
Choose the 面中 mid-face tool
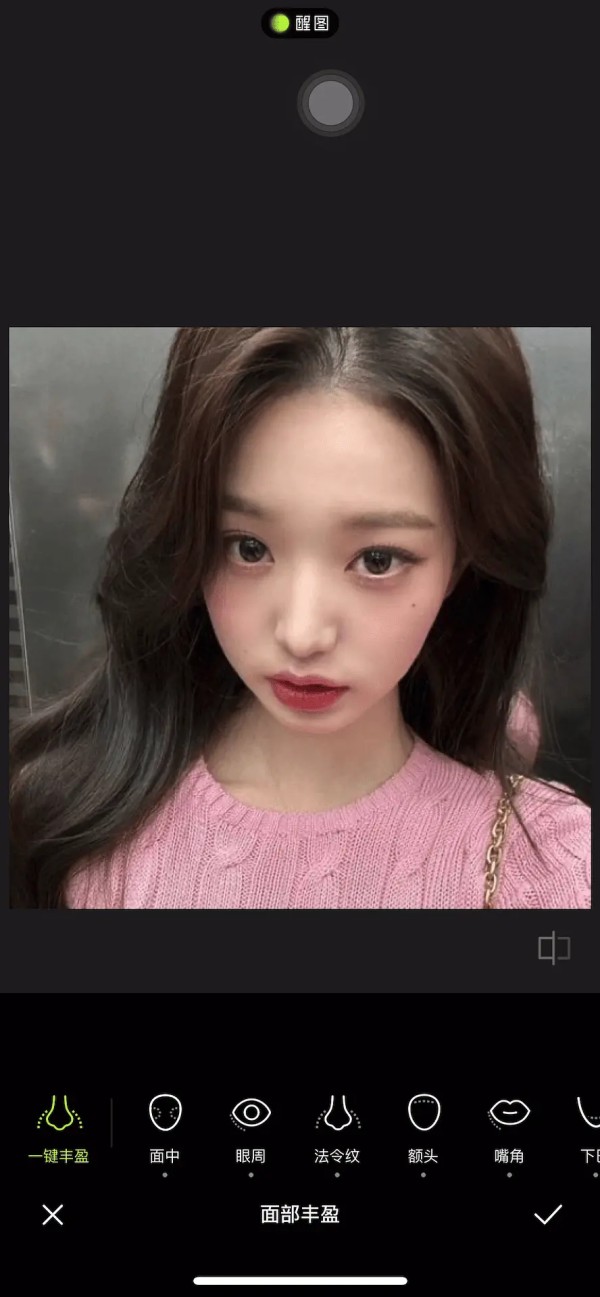[164, 1128]
